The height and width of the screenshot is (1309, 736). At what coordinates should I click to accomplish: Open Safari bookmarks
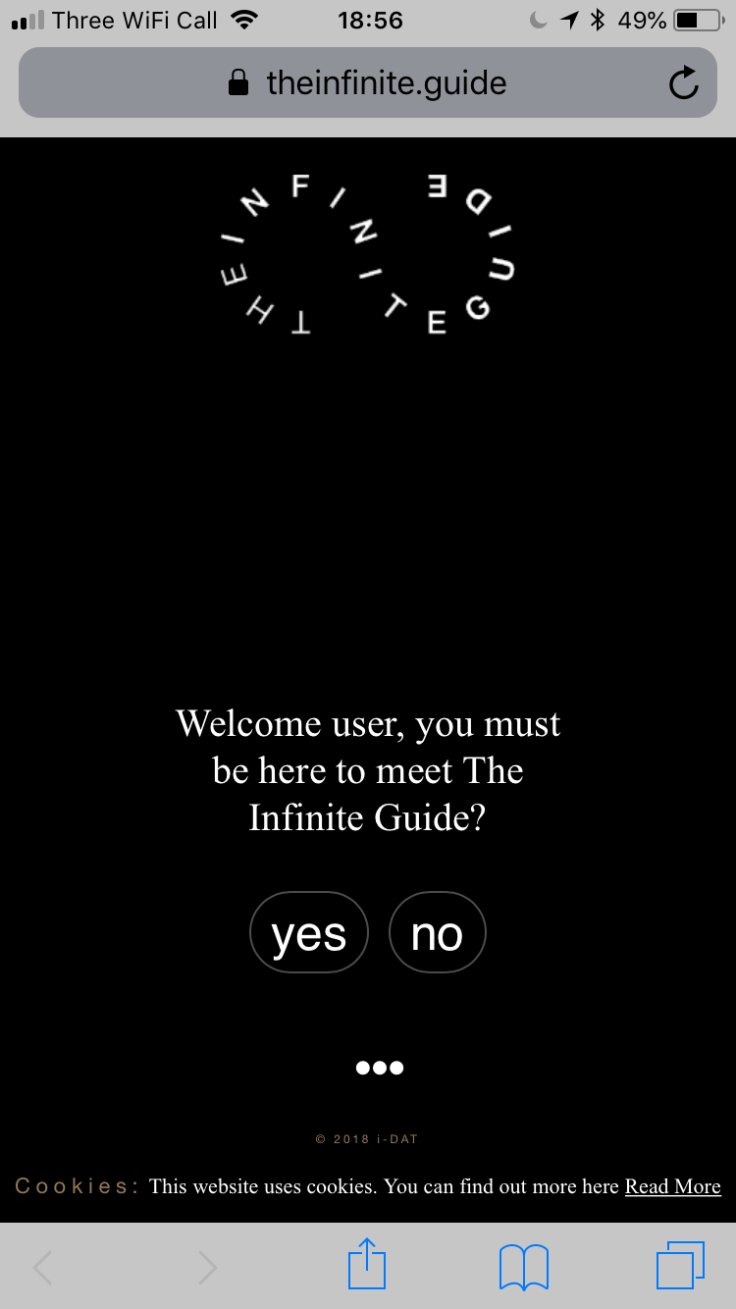(523, 1266)
